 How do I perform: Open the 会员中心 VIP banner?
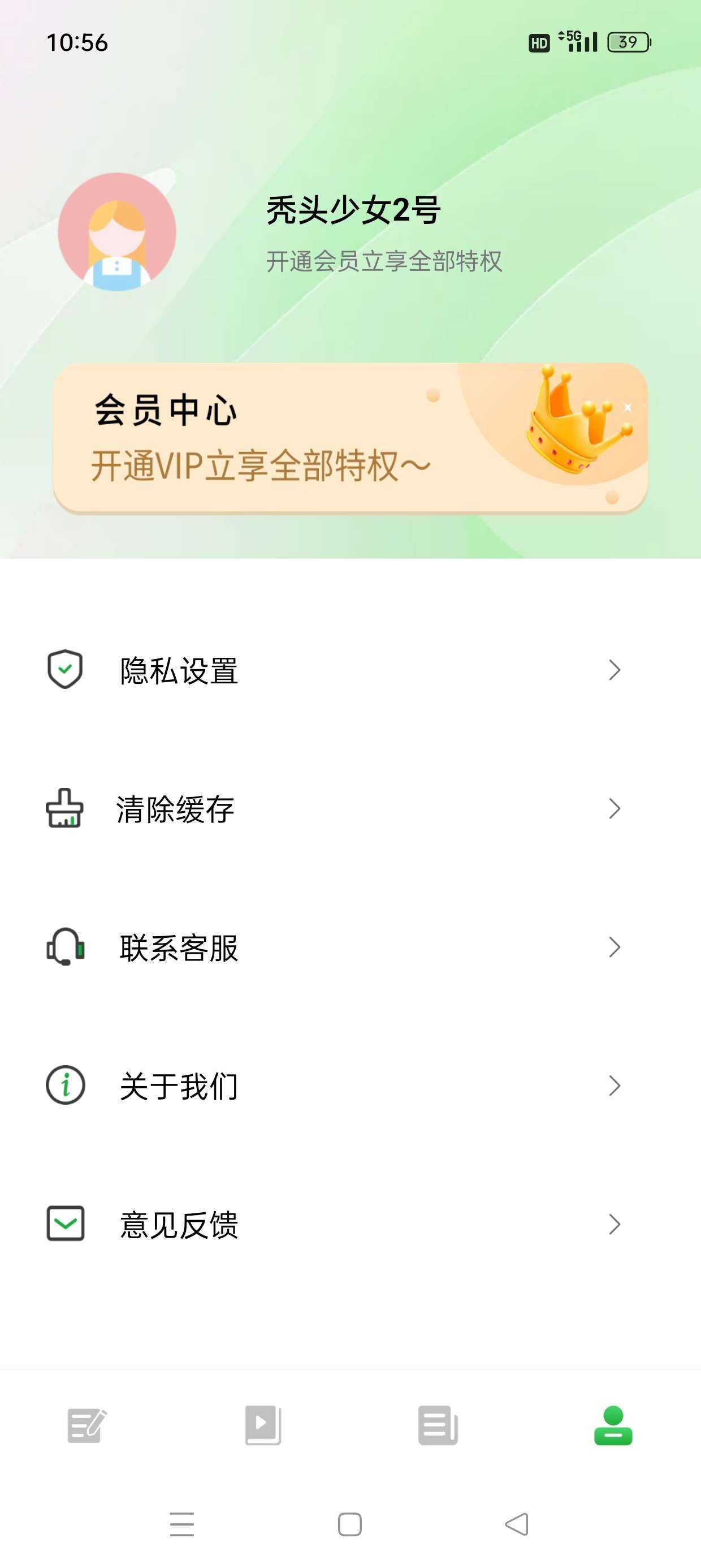tap(350, 438)
